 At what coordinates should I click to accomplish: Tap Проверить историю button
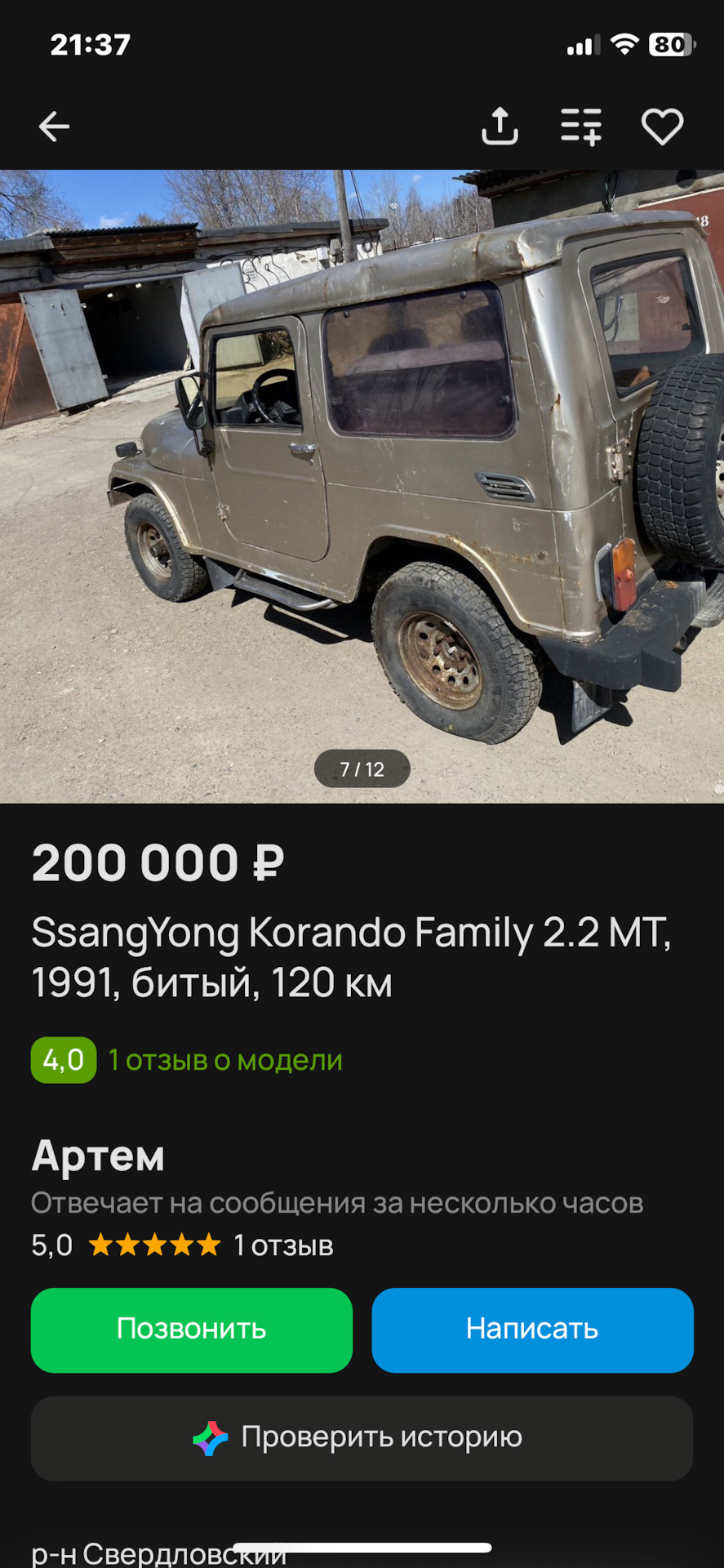tap(362, 1438)
